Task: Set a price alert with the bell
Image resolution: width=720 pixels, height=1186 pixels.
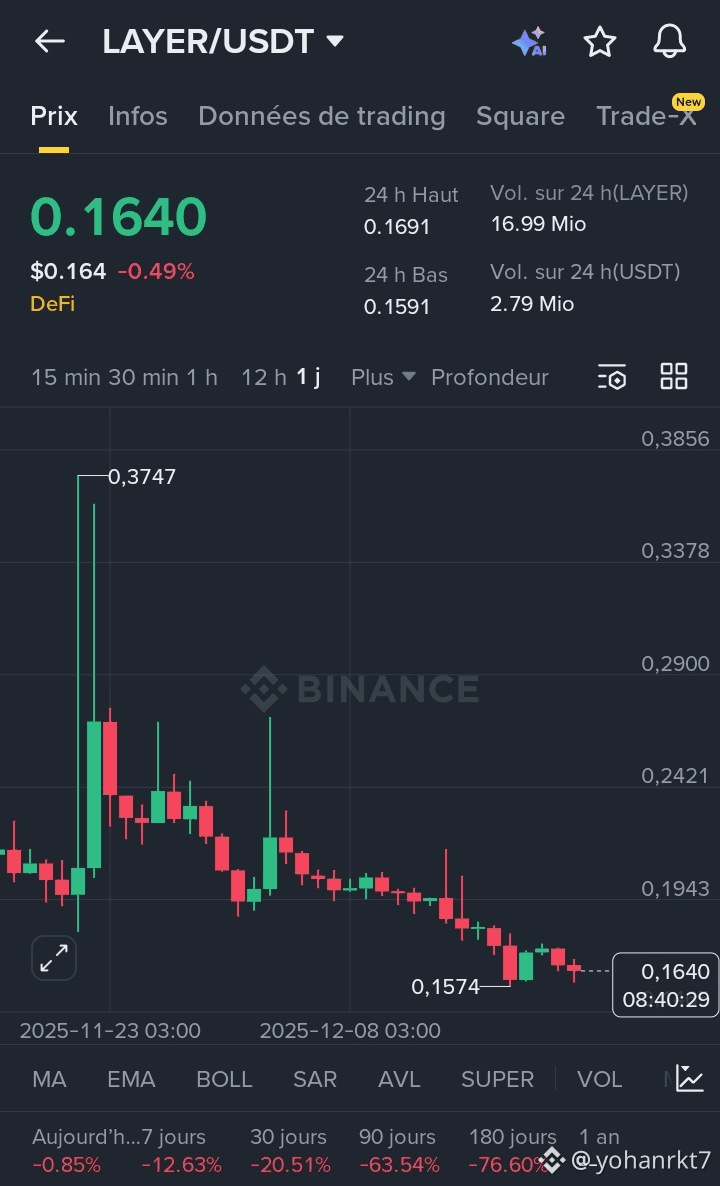Action: (x=669, y=42)
